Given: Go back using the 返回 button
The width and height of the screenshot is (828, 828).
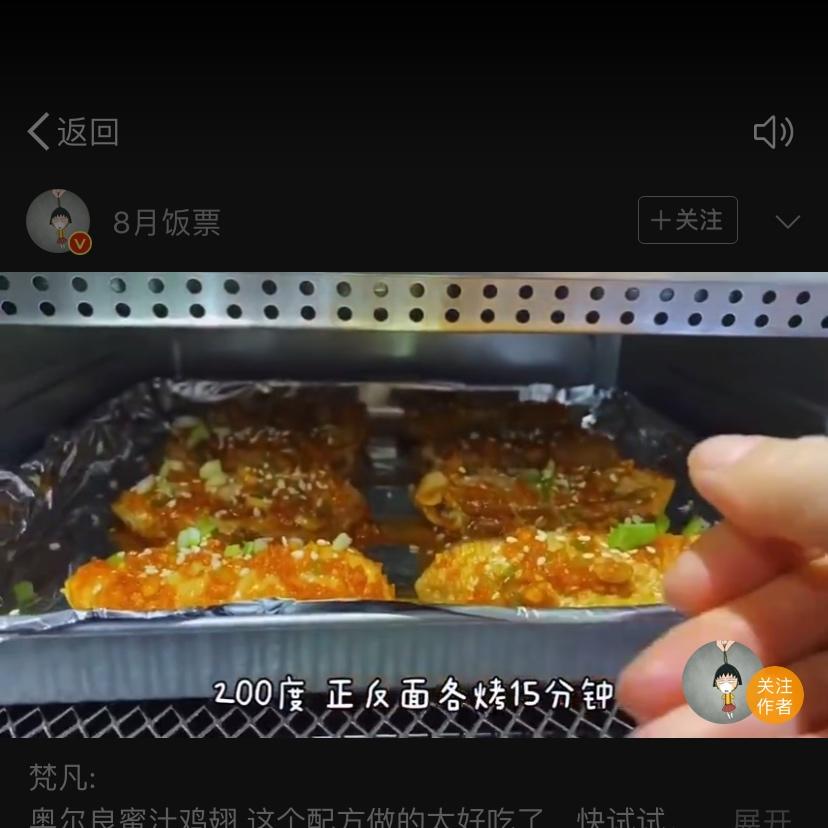Looking at the screenshot, I should [73, 131].
